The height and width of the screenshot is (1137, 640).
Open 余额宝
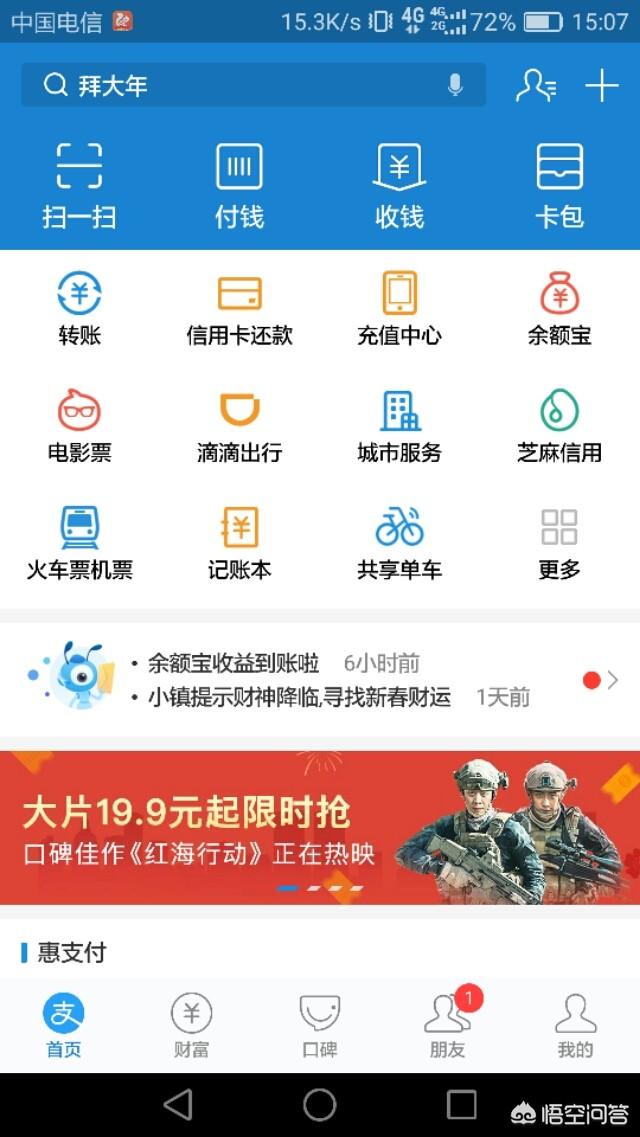559,308
